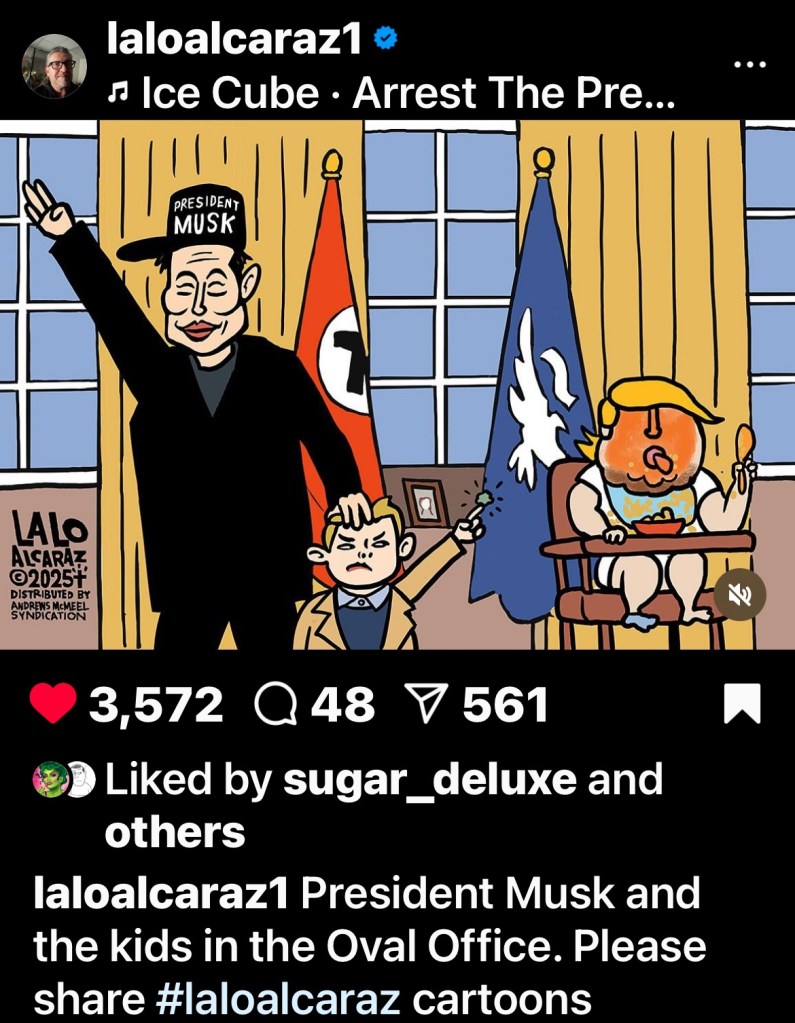
Task: Unmute the post audio with the speaker icon
Action: pyautogui.click(x=740, y=597)
